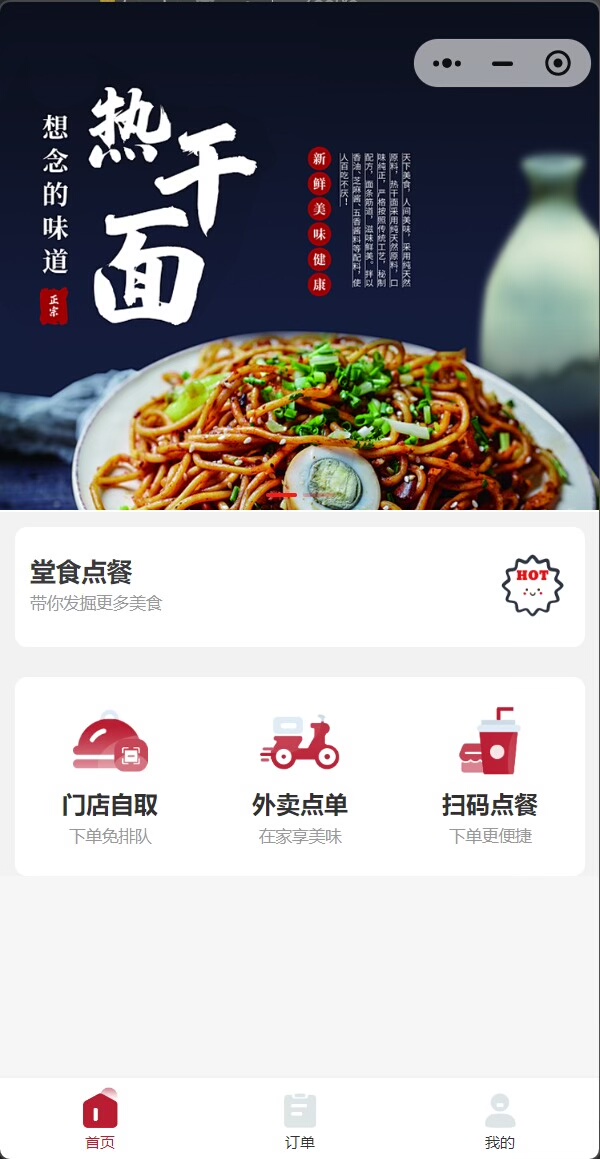Image resolution: width=600 pixels, height=1159 pixels.
Task: Open the 我的 profile tab
Action: (x=500, y=1120)
